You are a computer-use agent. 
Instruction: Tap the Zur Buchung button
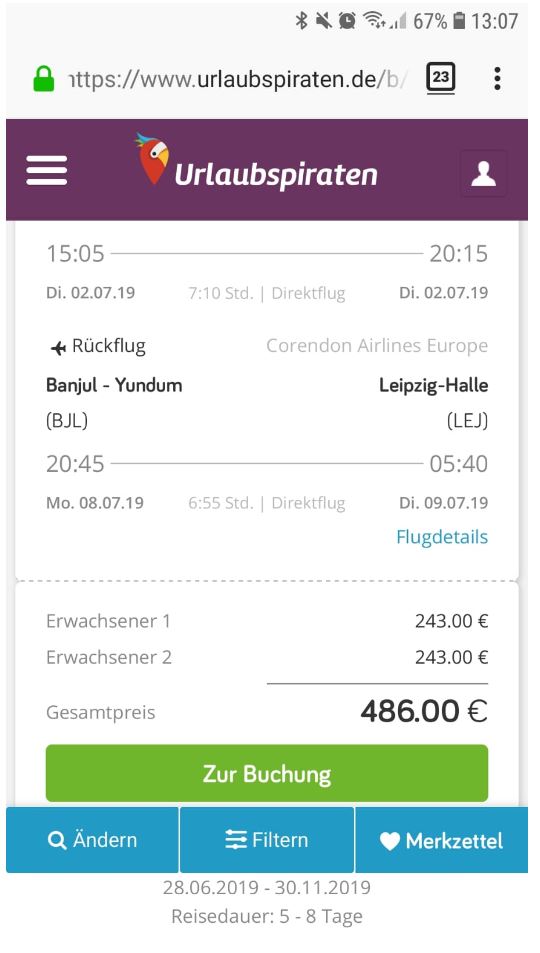click(x=267, y=773)
